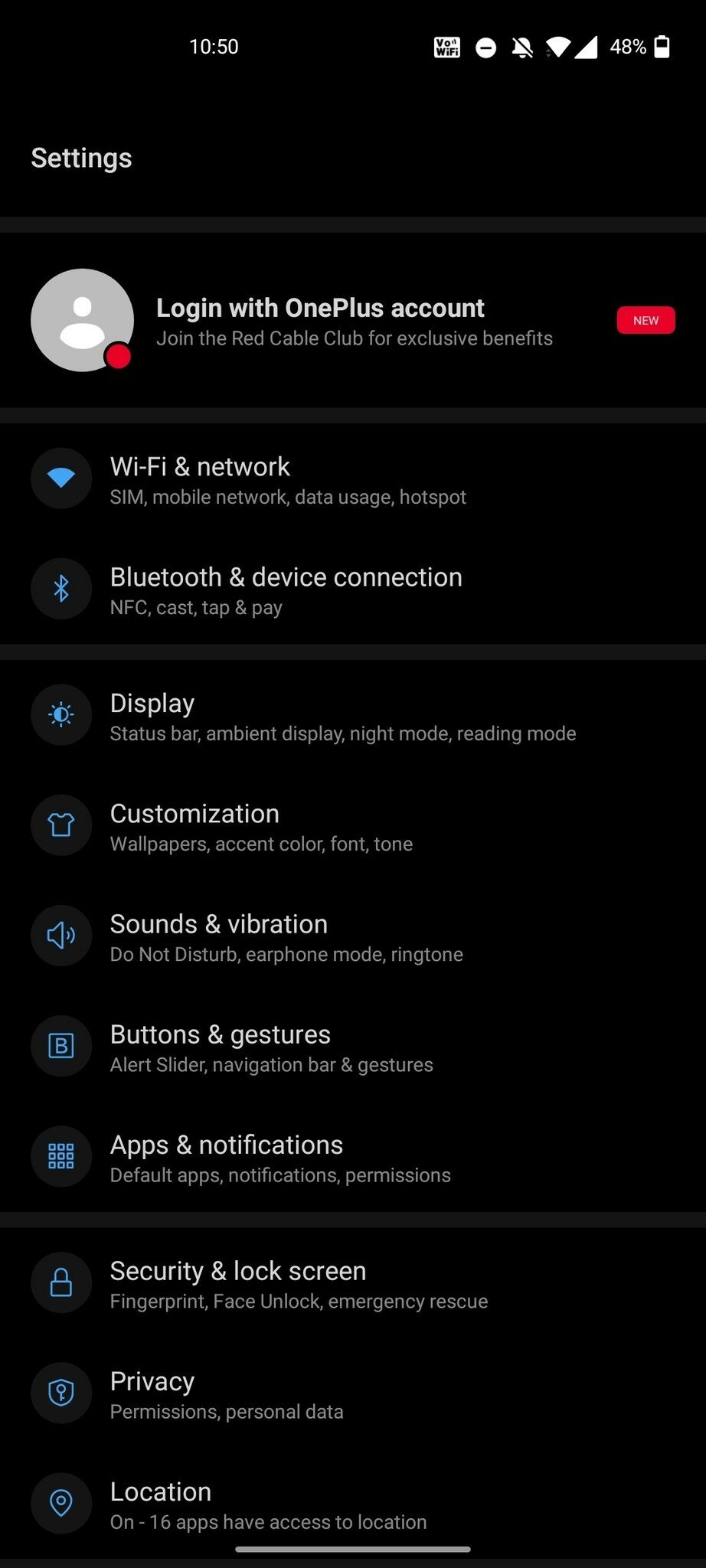Viewport: 706px width, 1568px height.
Task: Open Login with OnePlus account
Action: pos(353,320)
